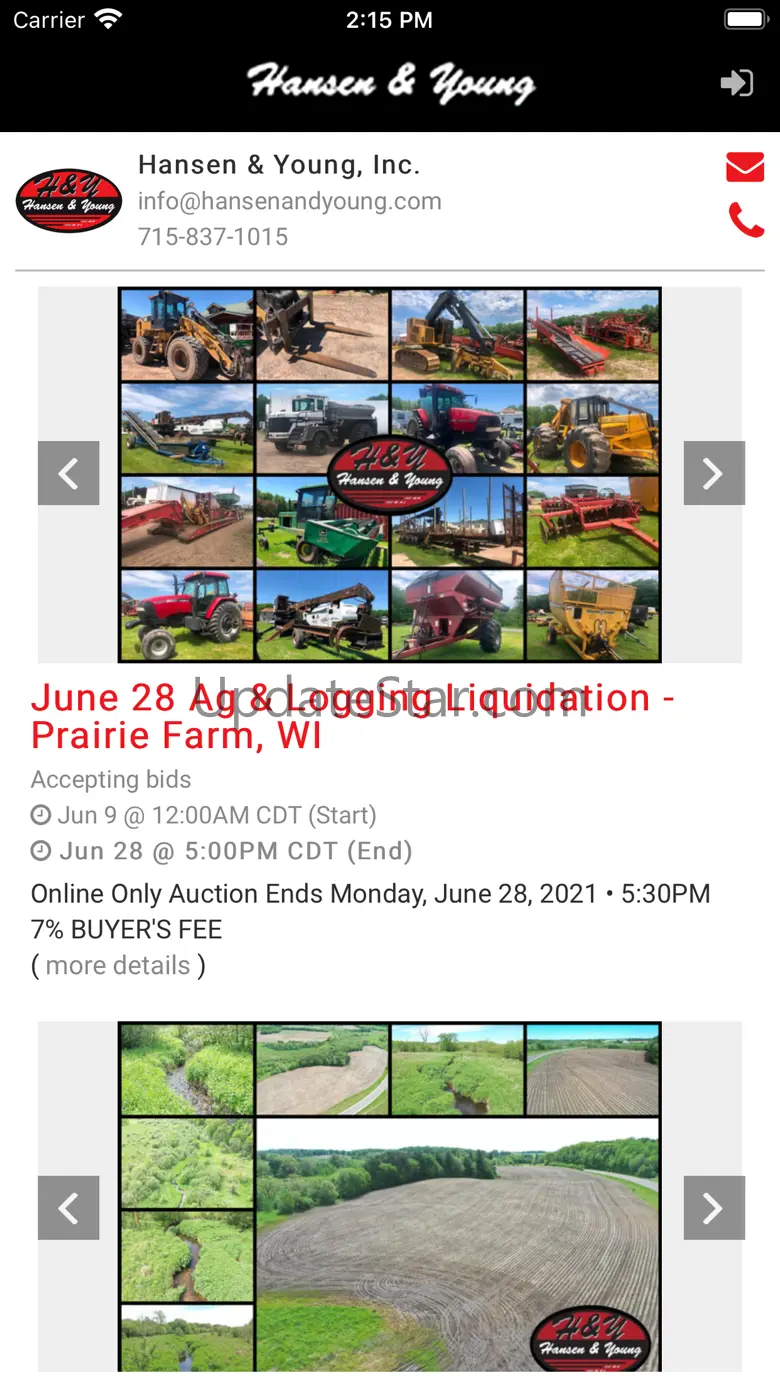This screenshot has height=1387, width=780.
Task: Email Hansen & Young via the envelope icon
Action: [745, 167]
